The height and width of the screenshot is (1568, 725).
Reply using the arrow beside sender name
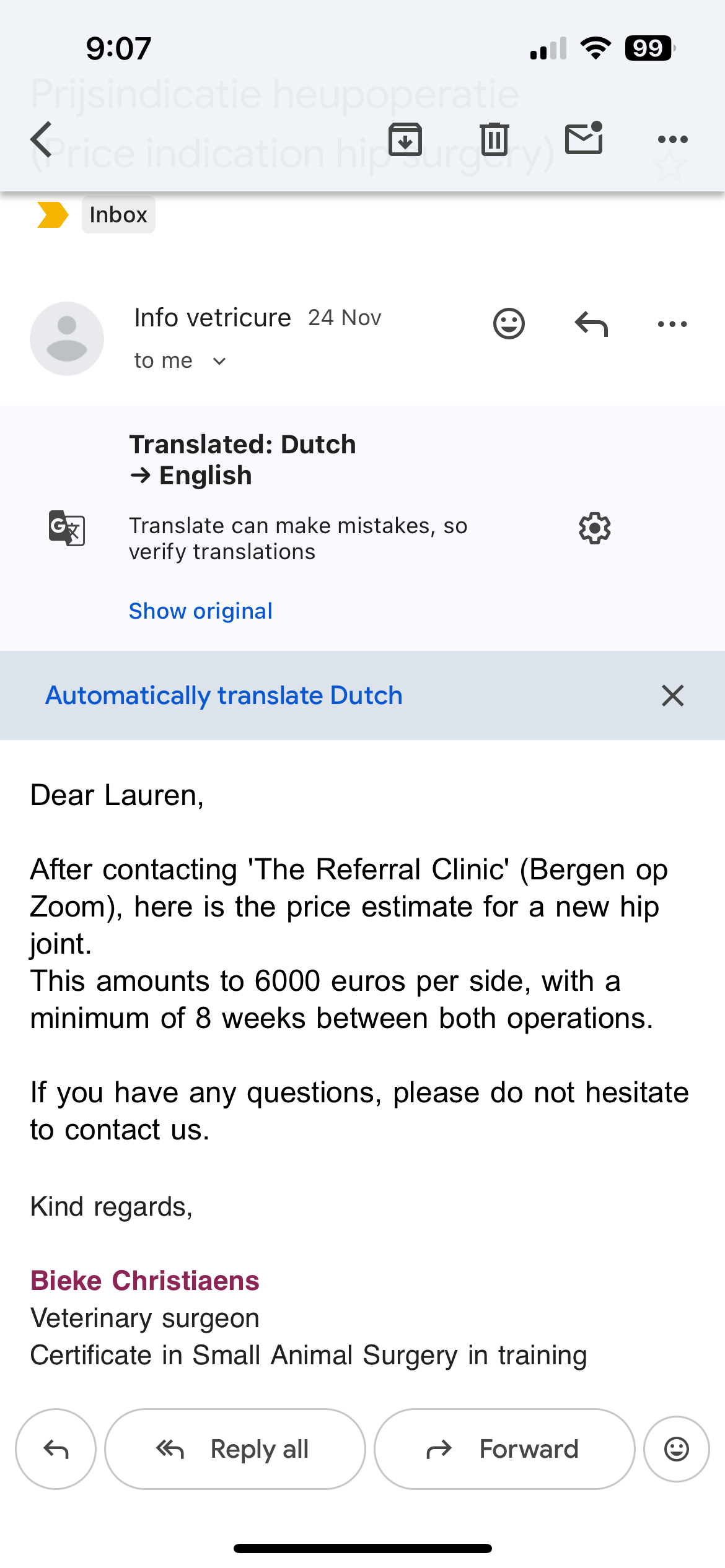591,323
